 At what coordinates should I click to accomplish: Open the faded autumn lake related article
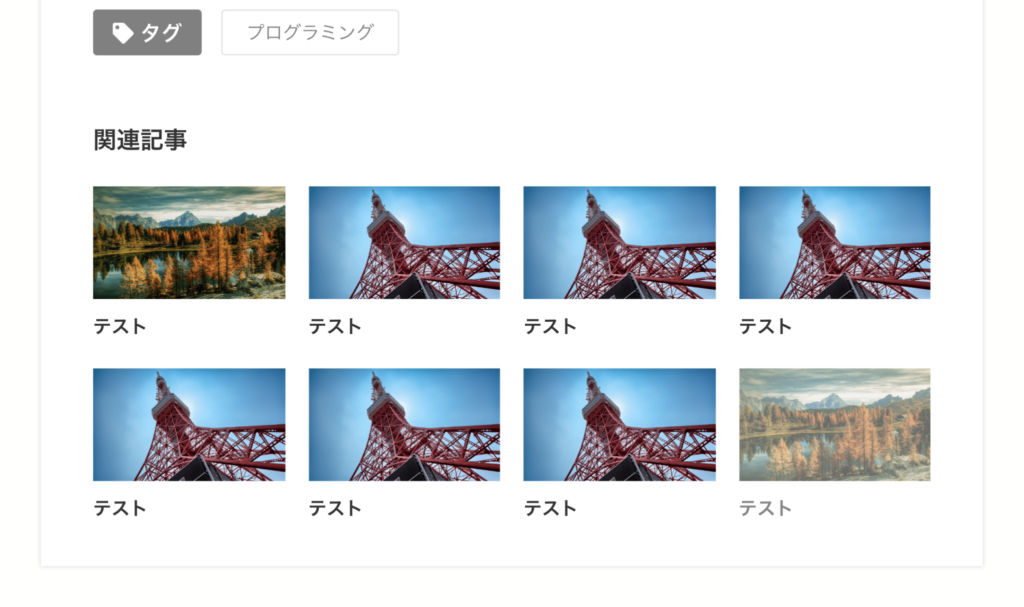pos(834,425)
